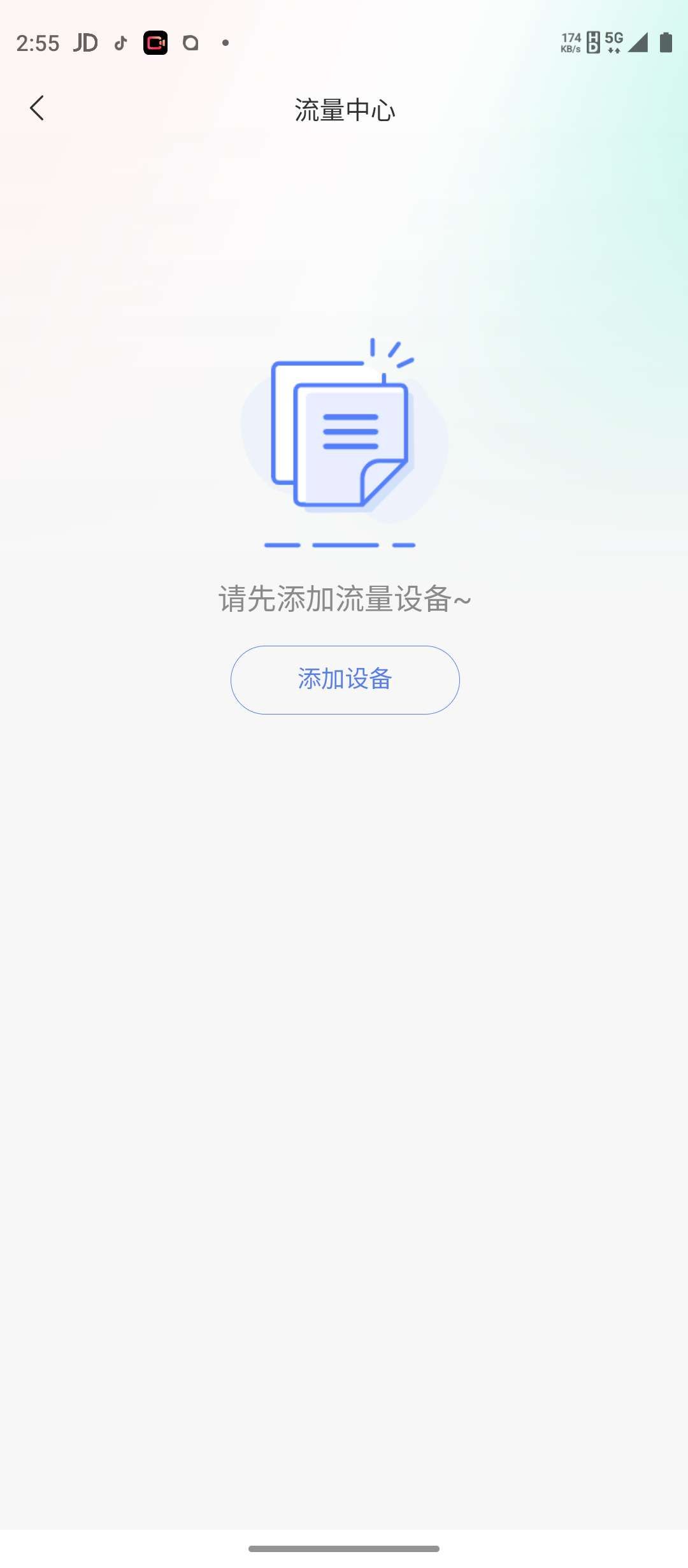Click the JD notification icon

click(84, 43)
